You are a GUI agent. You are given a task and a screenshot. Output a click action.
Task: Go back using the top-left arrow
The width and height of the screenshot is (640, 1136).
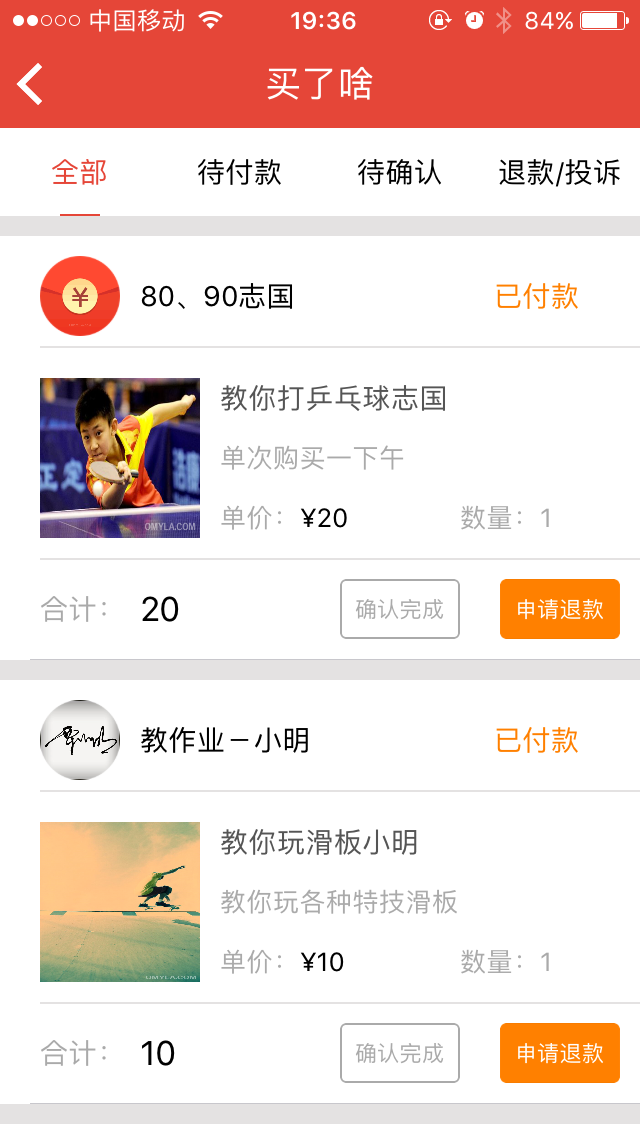(x=31, y=84)
